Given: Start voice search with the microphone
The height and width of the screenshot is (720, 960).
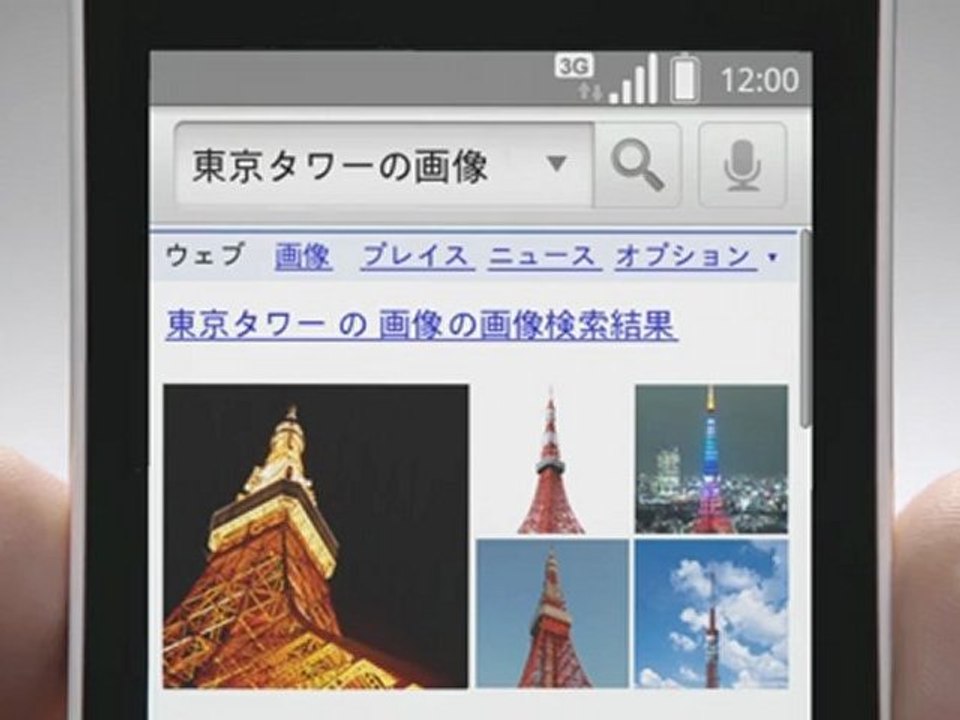Looking at the screenshot, I should (x=742, y=165).
